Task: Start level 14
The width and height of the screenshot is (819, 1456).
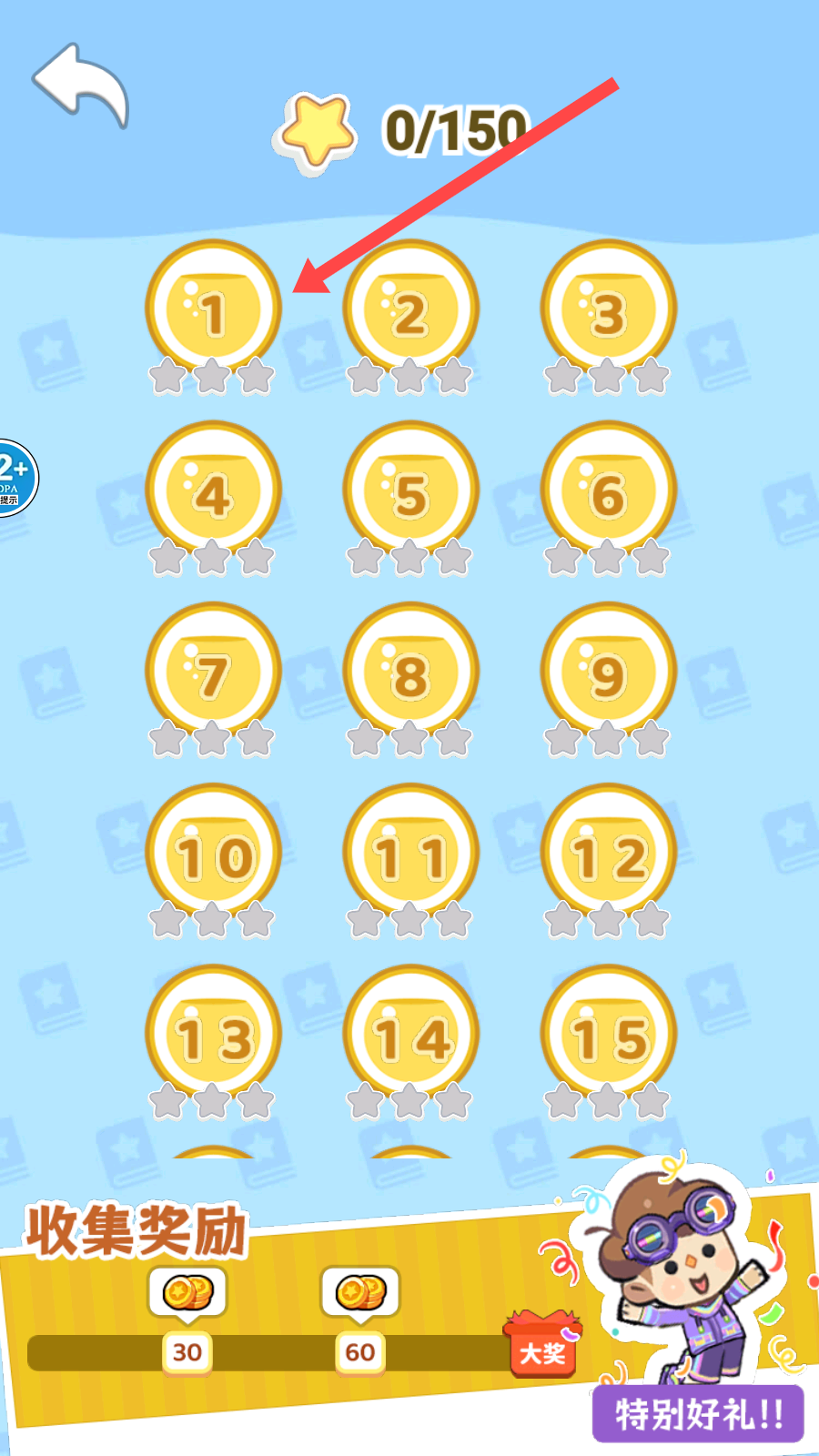Action: point(410,1035)
